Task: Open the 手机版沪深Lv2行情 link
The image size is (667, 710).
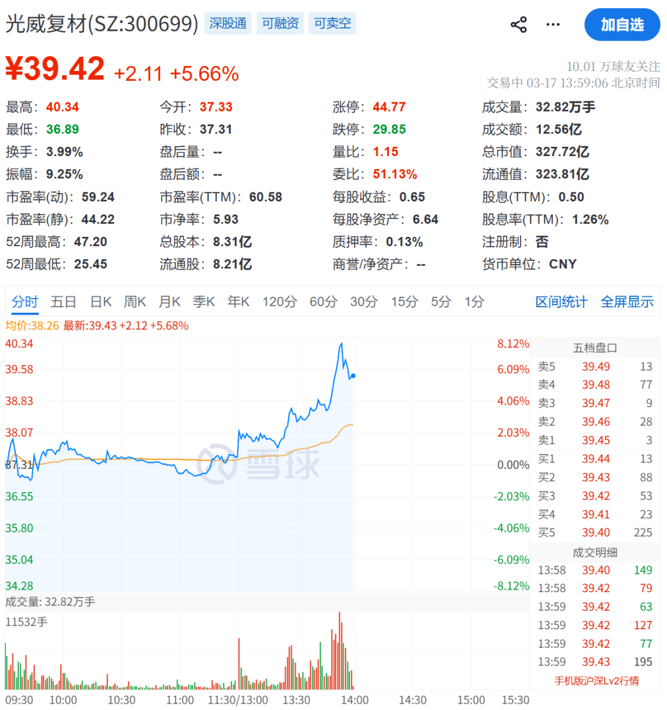Action: (597, 681)
